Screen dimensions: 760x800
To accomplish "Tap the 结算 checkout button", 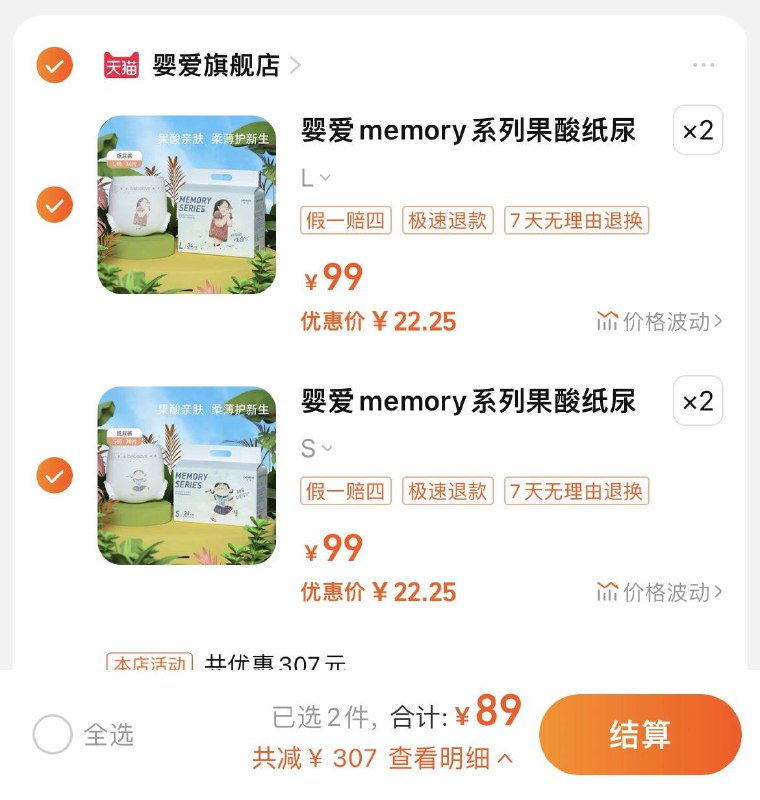I will (x=641, y=733).
